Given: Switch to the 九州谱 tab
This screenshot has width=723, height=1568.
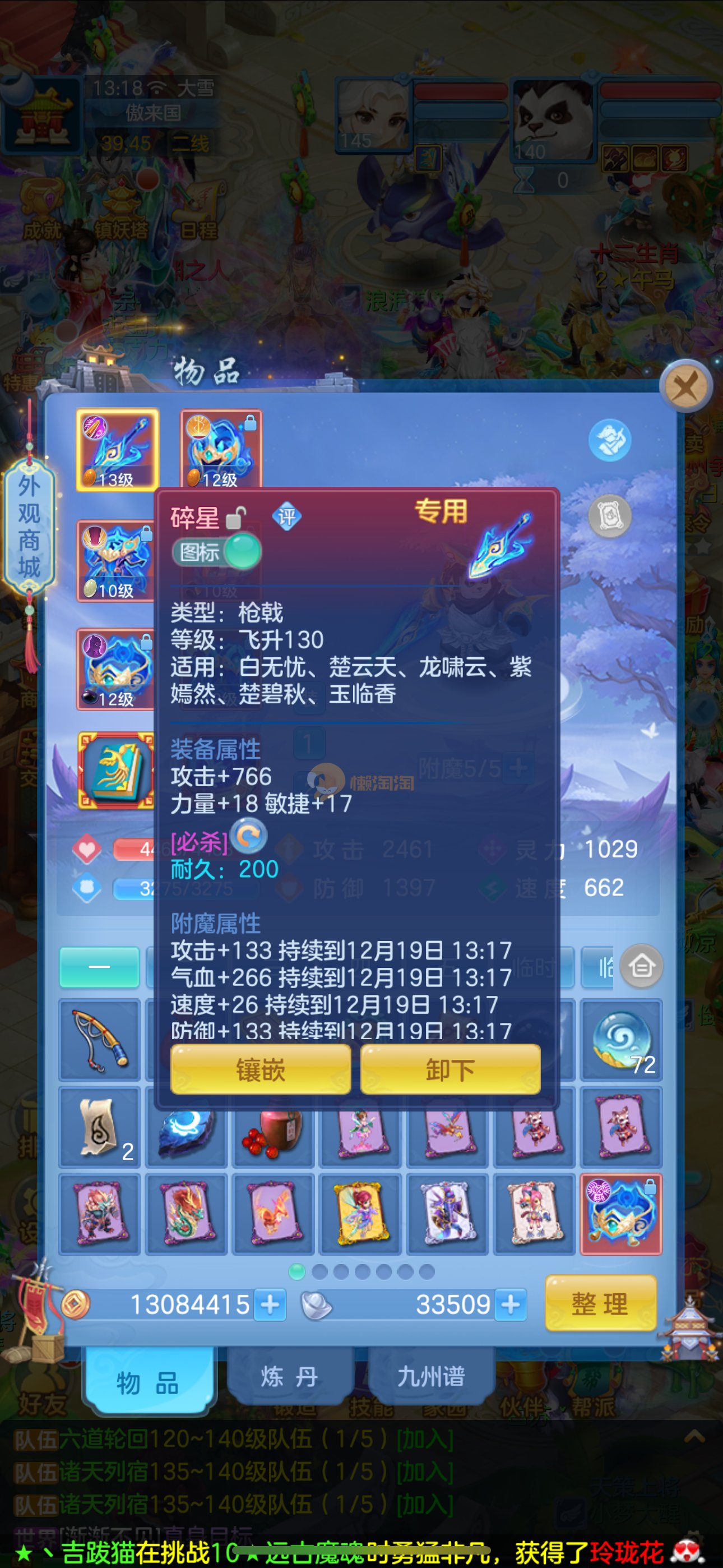Looking at the screenshot, I should (431, 1376).
